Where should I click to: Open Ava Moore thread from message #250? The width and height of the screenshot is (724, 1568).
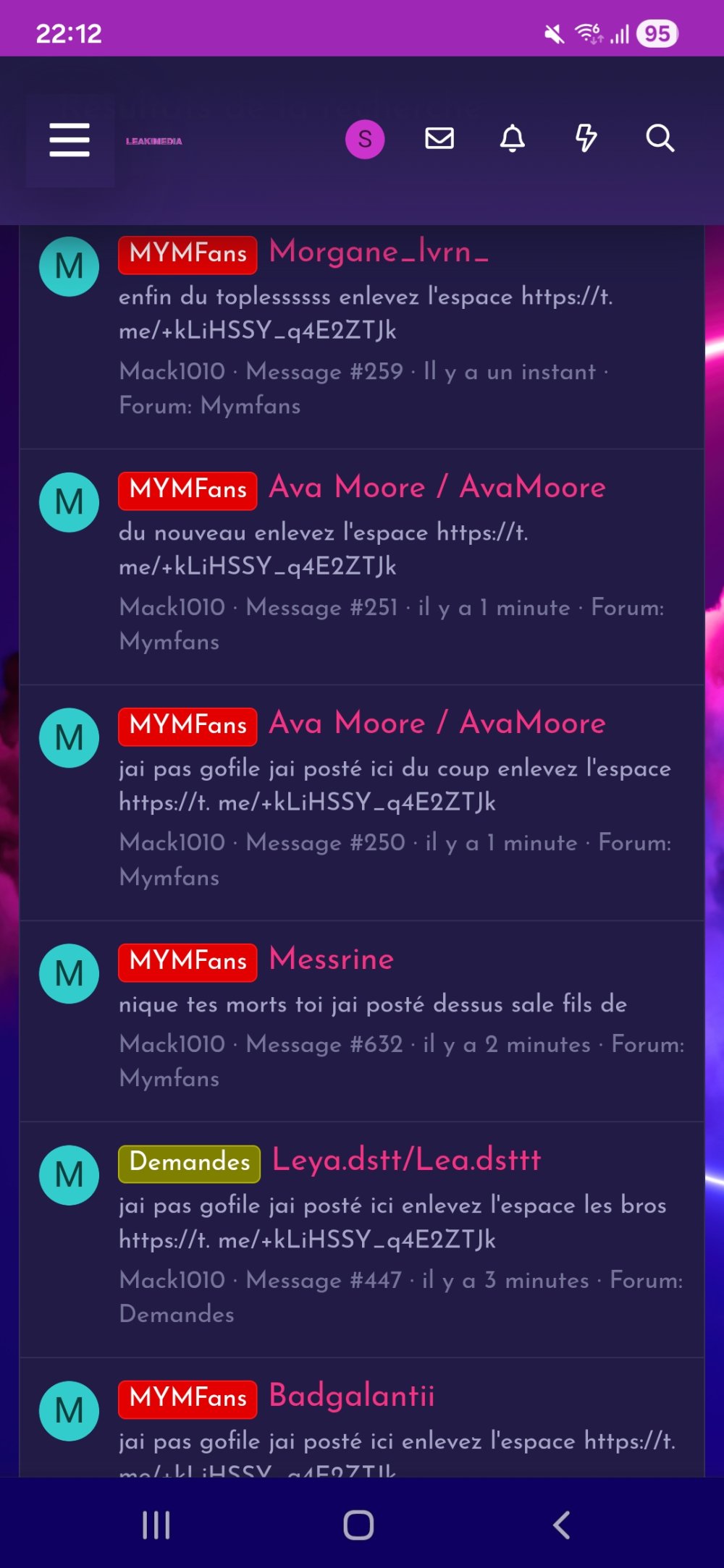(437, 723)
